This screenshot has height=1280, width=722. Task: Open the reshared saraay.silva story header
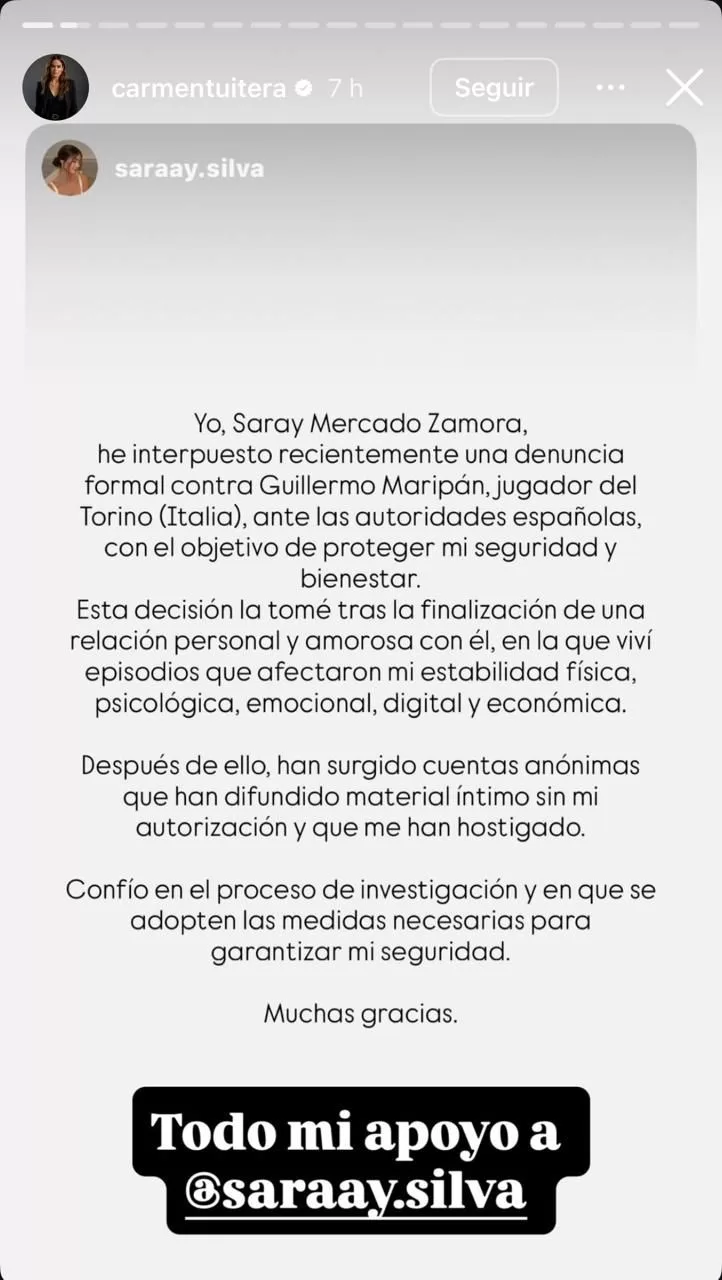[189, 168]
